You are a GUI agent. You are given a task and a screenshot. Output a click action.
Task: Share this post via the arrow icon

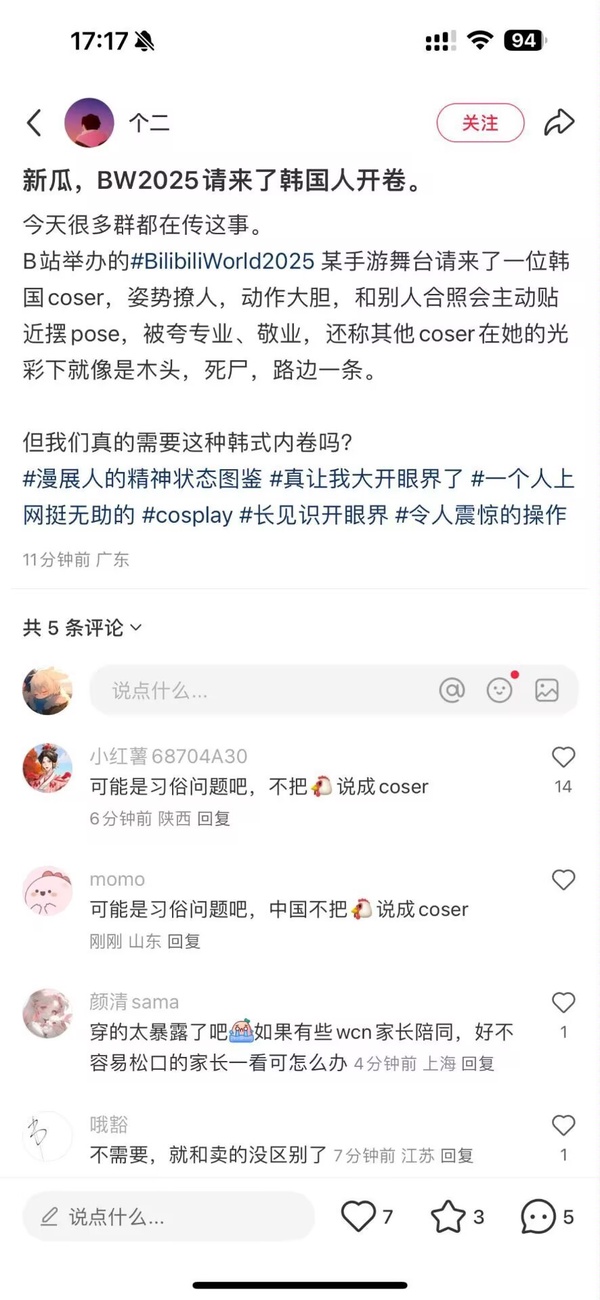[559, 123]
